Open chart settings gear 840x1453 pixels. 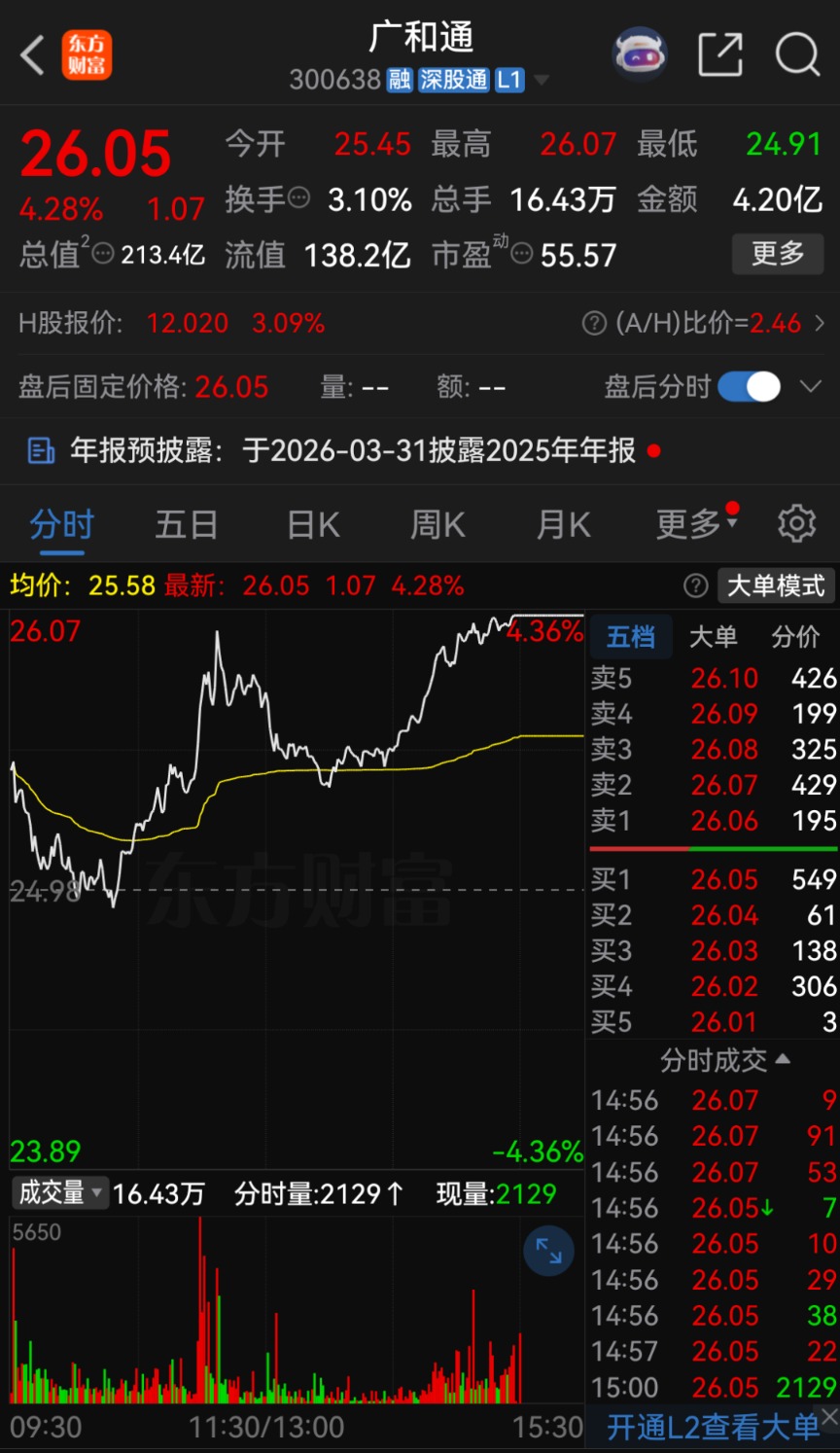pyautogui.click(x=796, y=524)
